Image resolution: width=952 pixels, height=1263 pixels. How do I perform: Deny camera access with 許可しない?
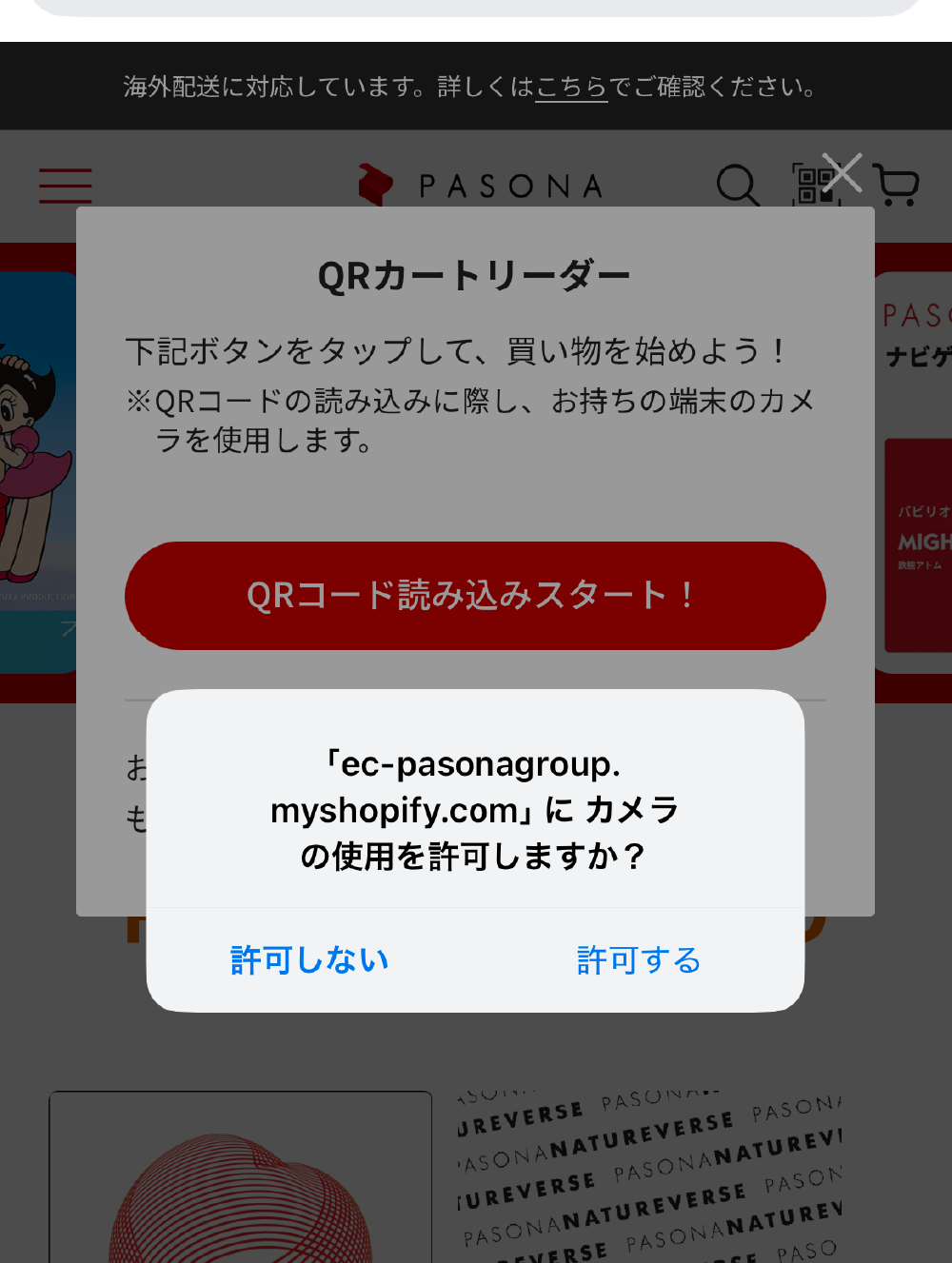tap(309, 959)
